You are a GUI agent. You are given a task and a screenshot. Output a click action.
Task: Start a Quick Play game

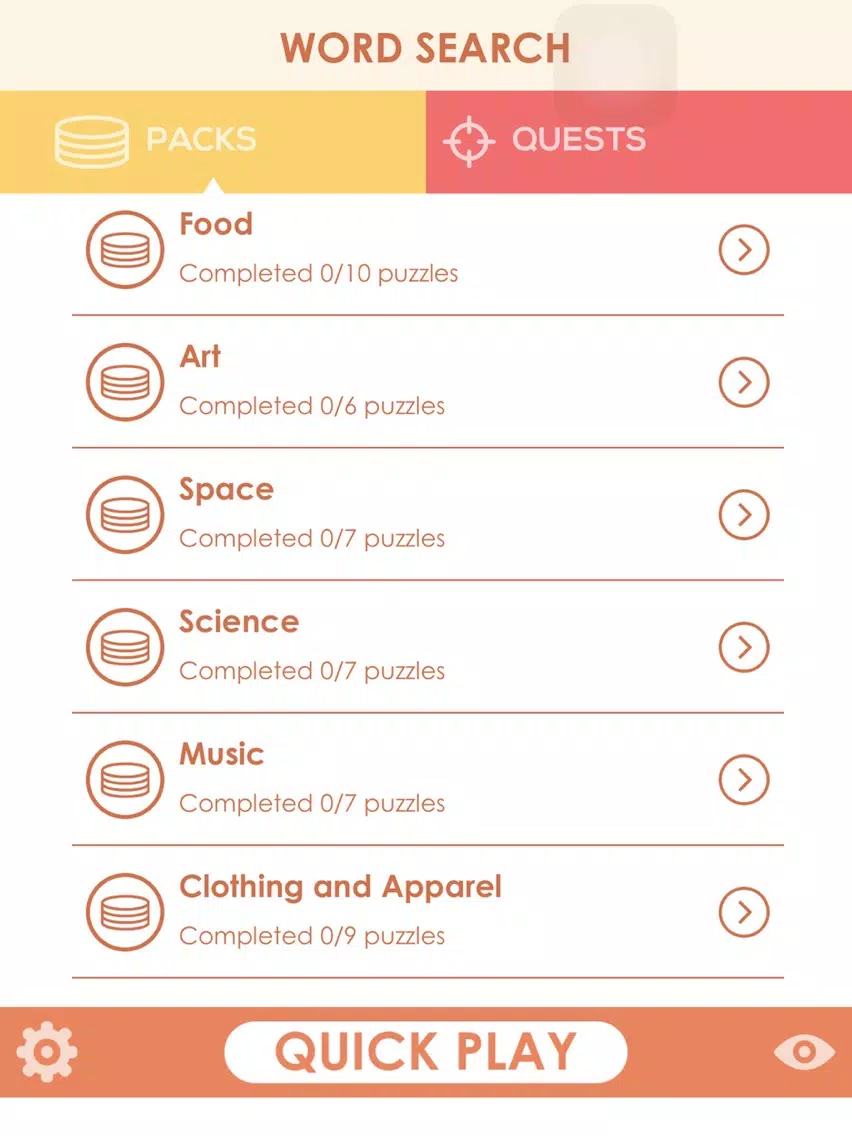click(426, 1052)
